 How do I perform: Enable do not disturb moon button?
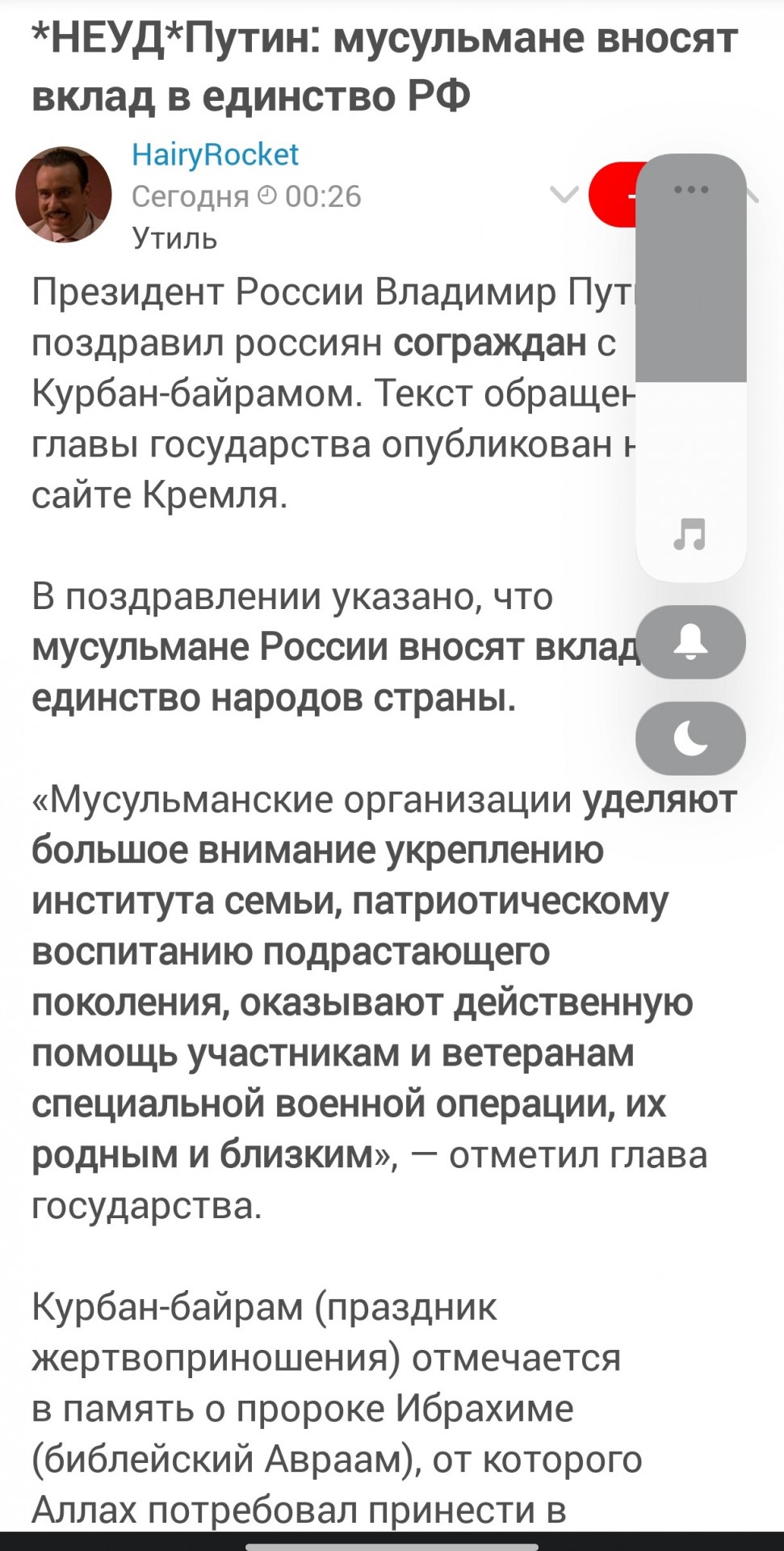point(691,738)
